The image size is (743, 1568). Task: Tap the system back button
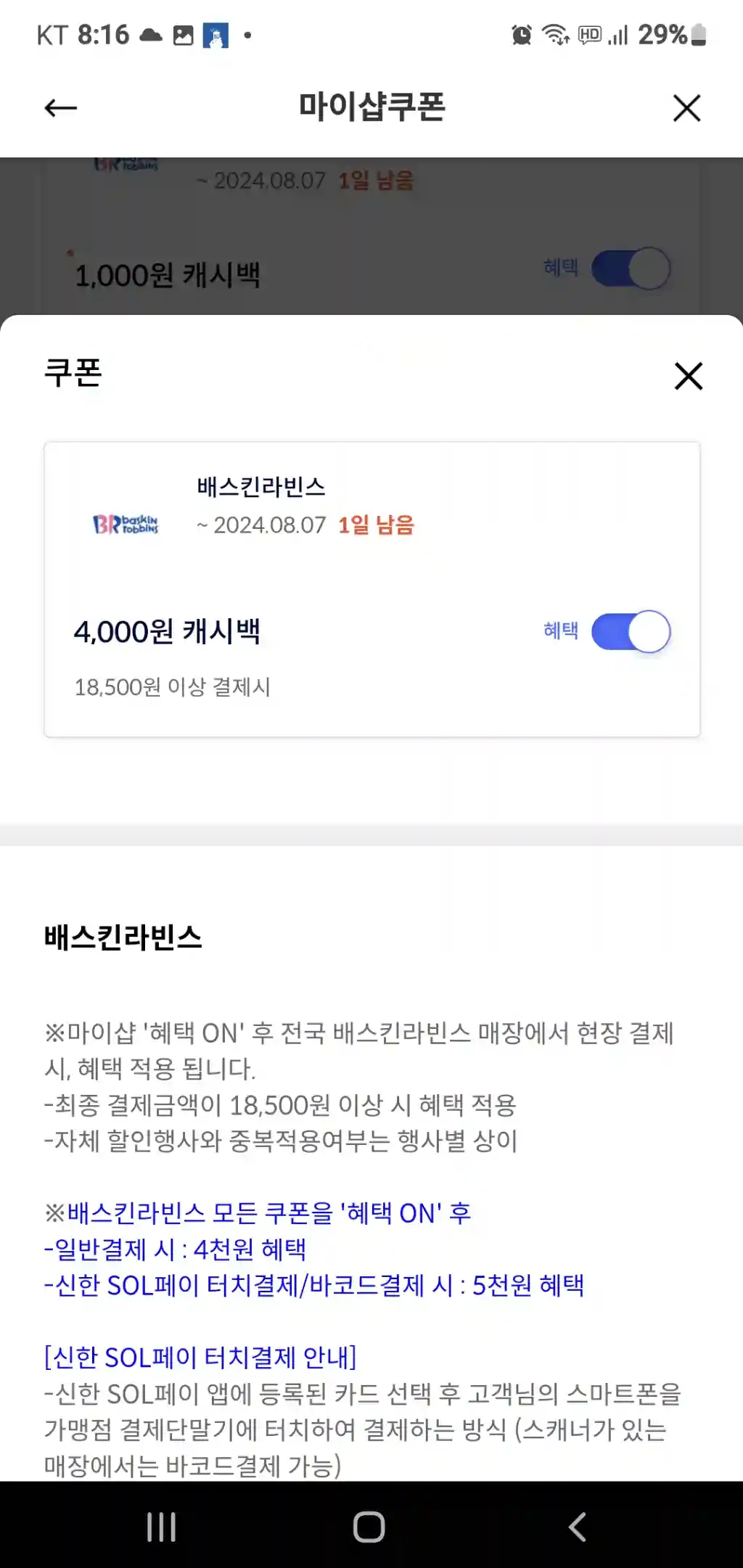577,1527
